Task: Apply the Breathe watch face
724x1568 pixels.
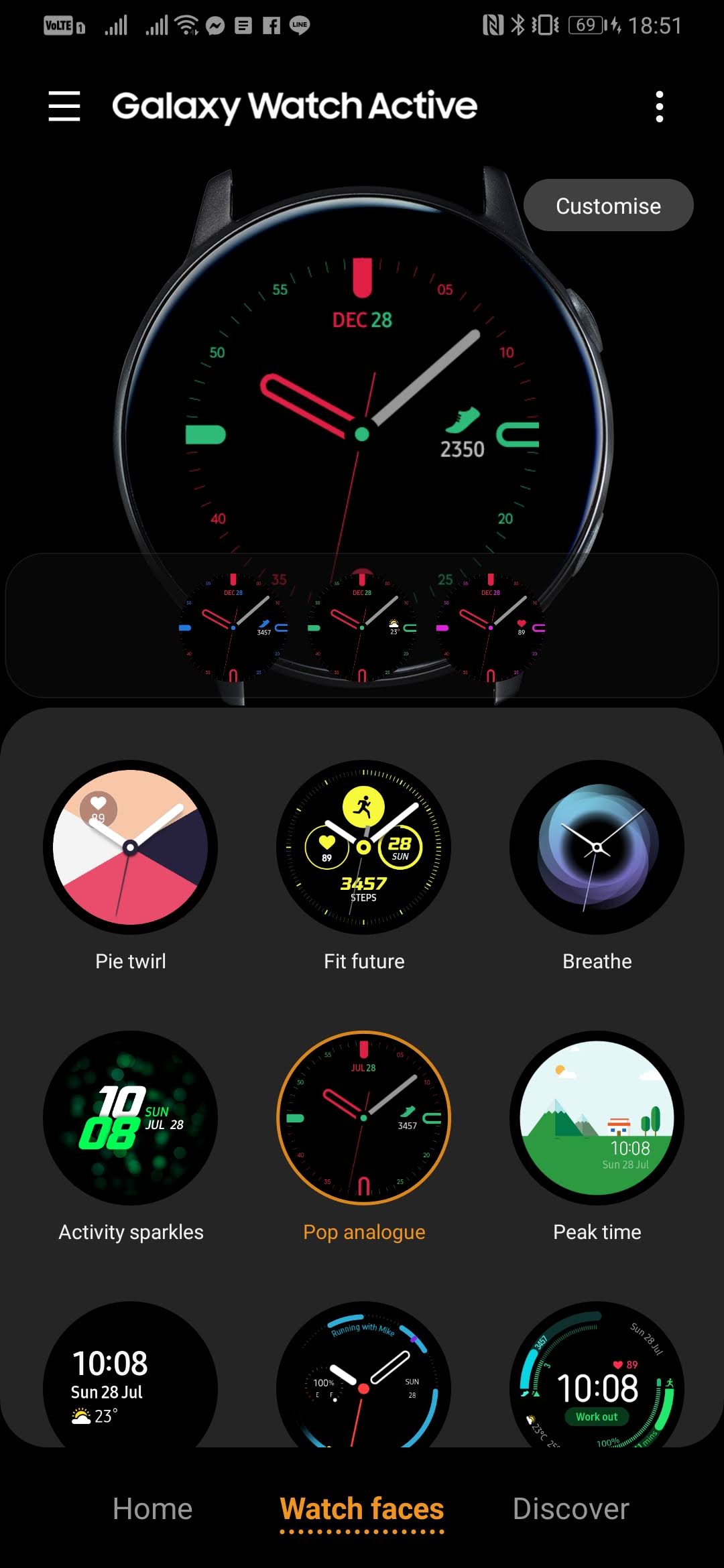Action: [x=597, y=848]
